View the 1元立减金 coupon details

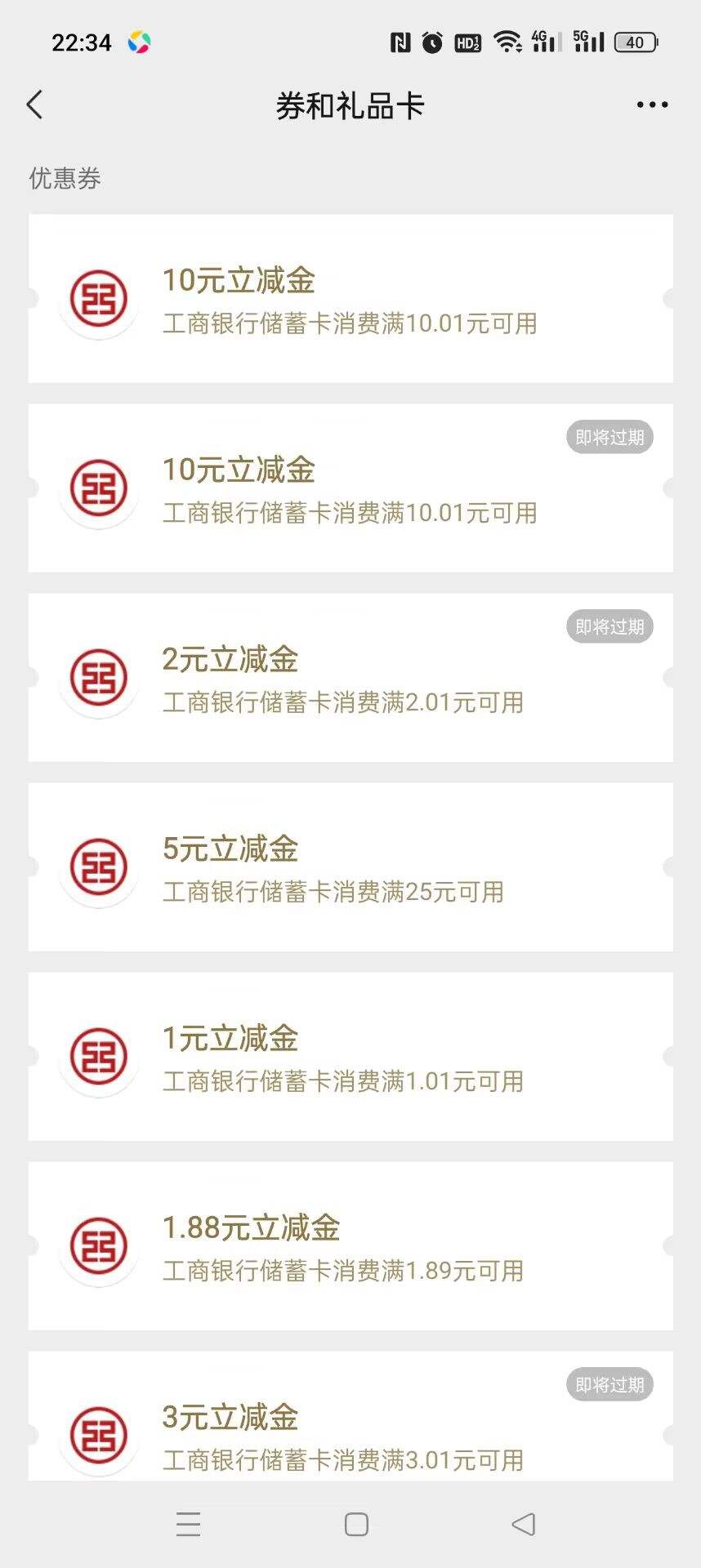click(350, 1057)
